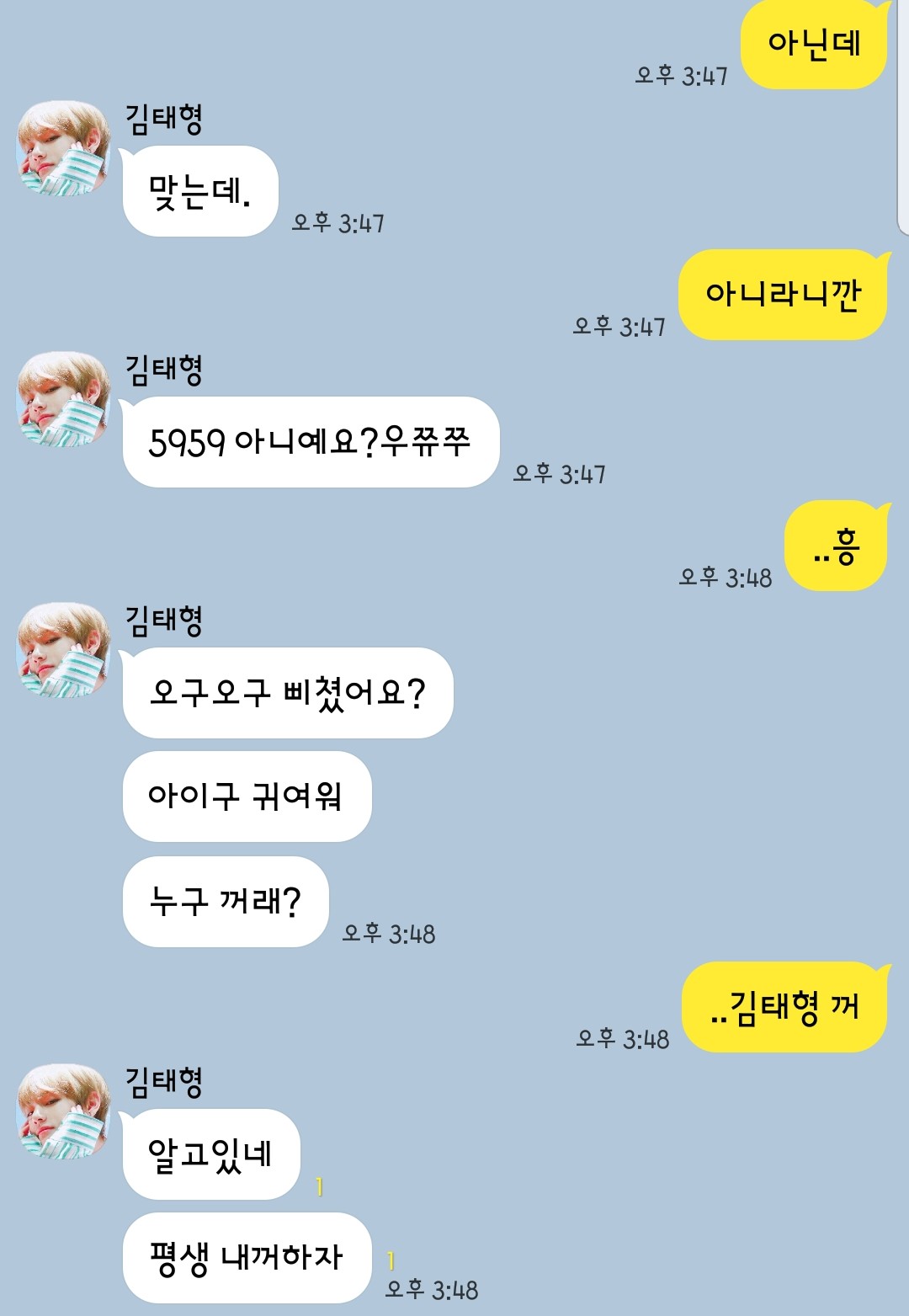The height and width of the screenshot is (1316, 909).
Task: View 김태형's profile photo beside '오구오구 삐졌어요?'
Action: 64,650
